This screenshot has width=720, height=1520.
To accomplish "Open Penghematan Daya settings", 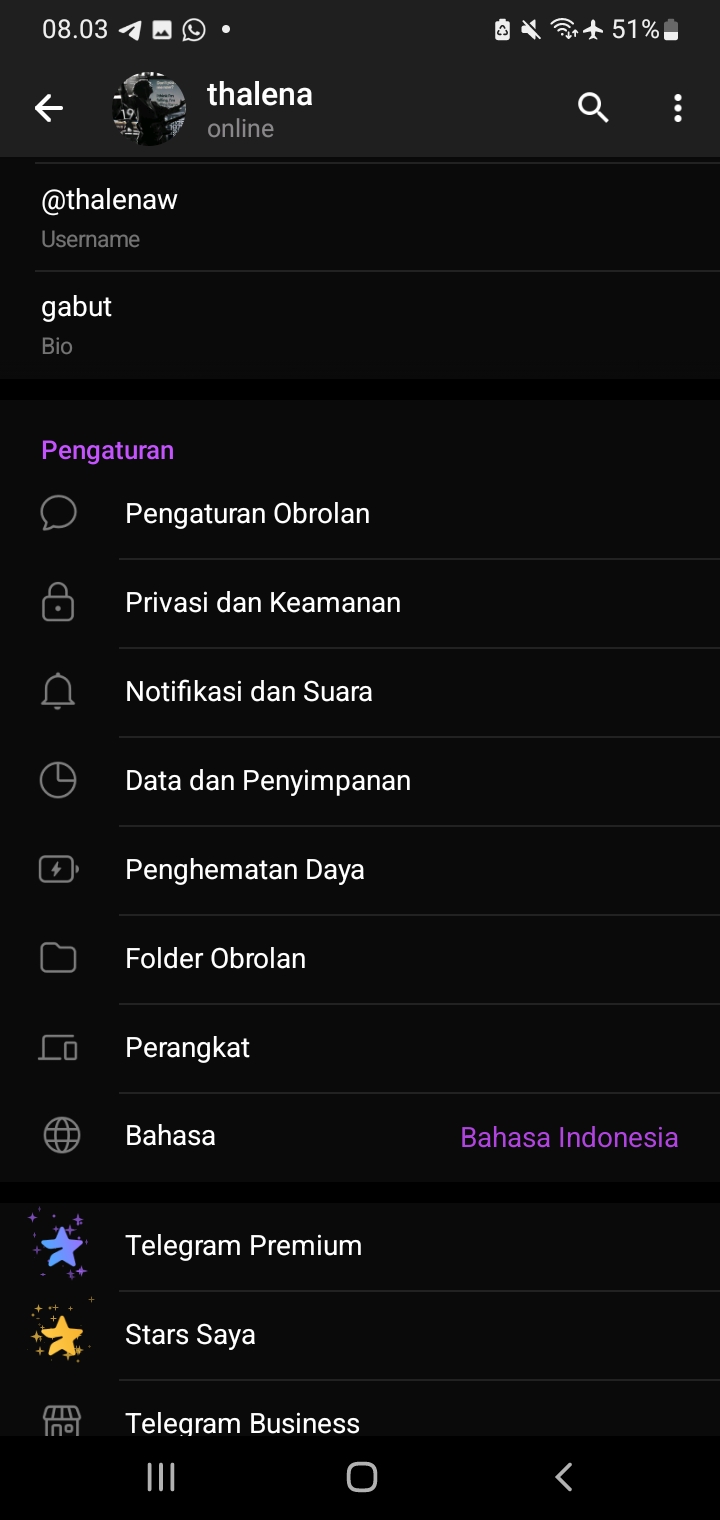I will (x=360, y=870).
